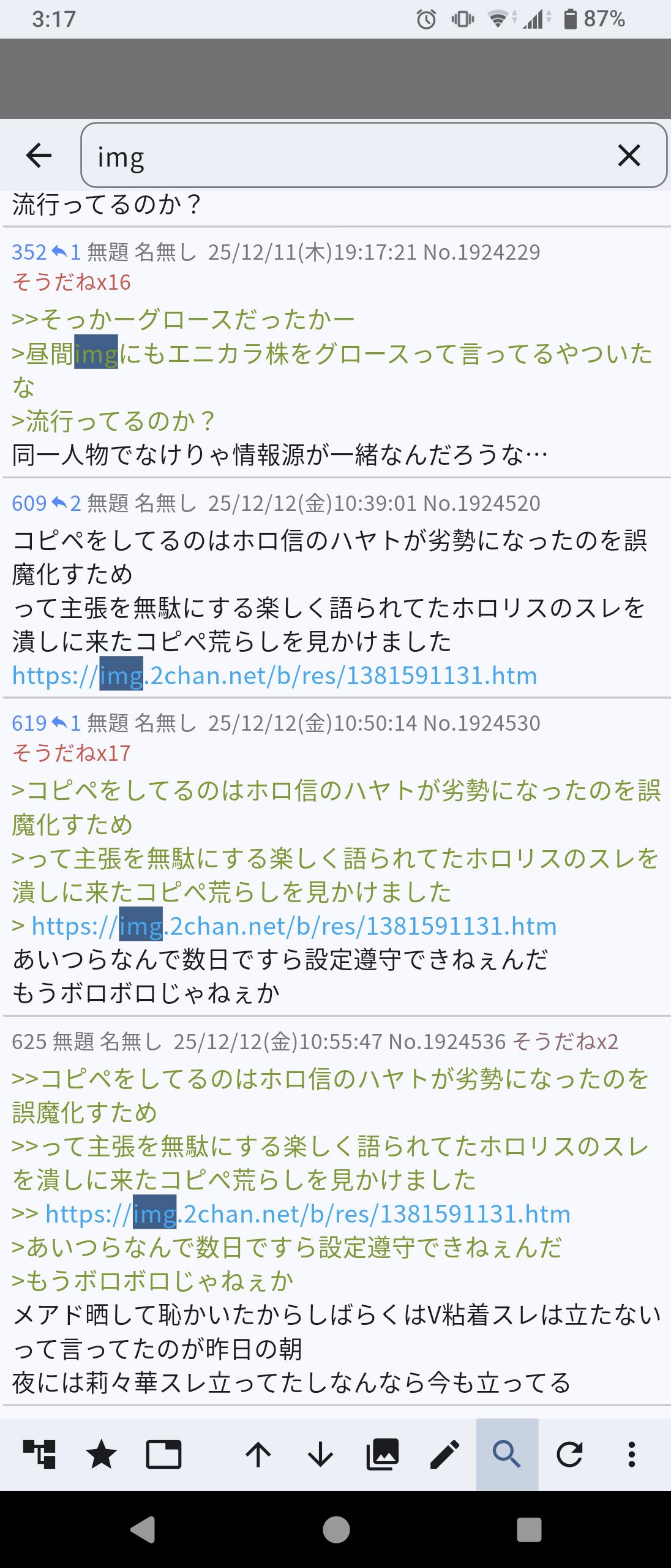Go back using the arrow beside search
Viewport: 671px width, 1568px height.
(x=39, y=156)
